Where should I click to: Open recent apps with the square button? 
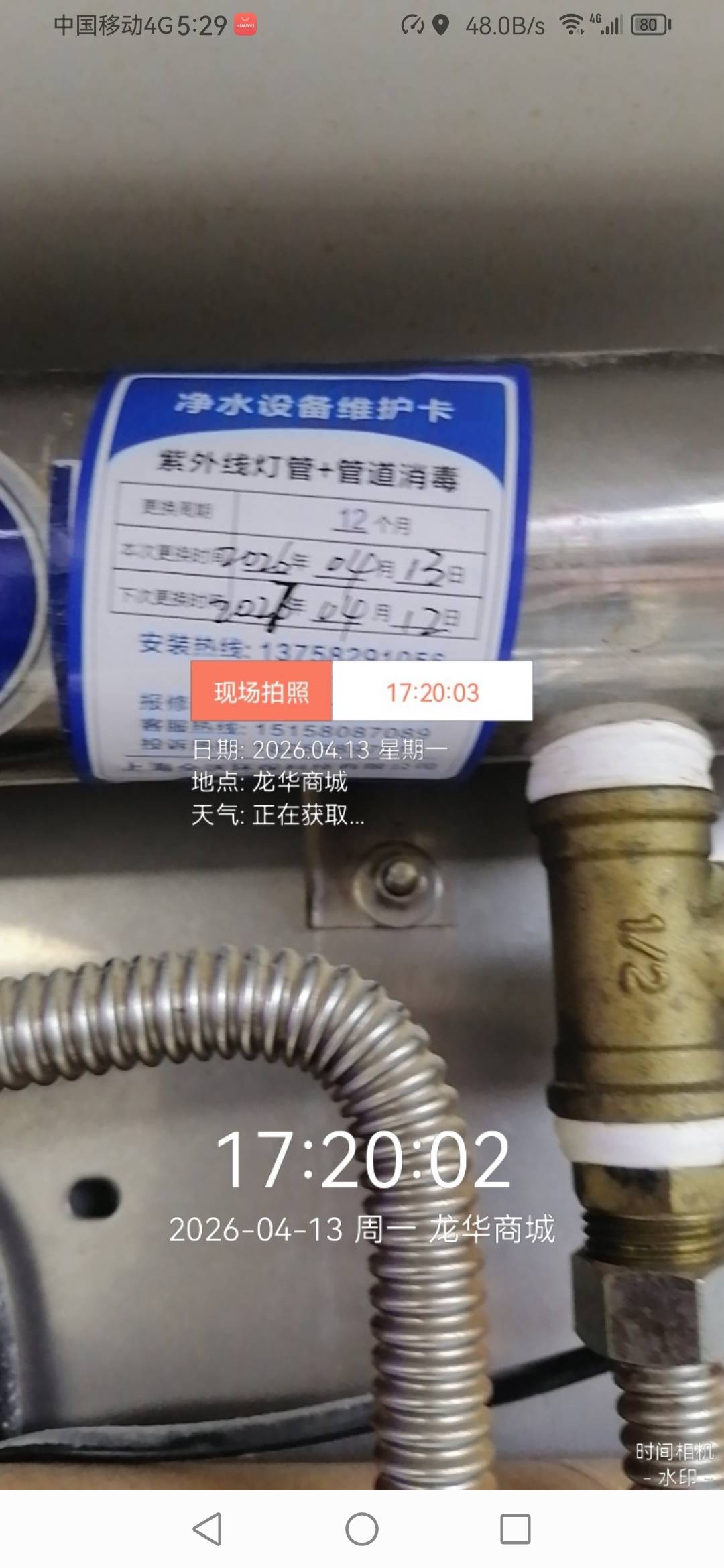click(516, 1529)
